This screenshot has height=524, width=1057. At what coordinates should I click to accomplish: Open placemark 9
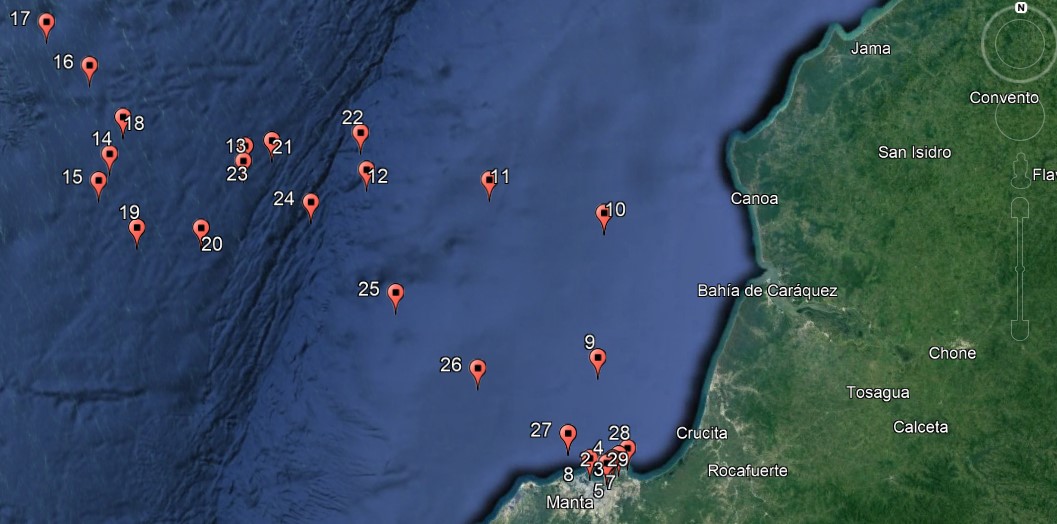click(x=598, y=358)
